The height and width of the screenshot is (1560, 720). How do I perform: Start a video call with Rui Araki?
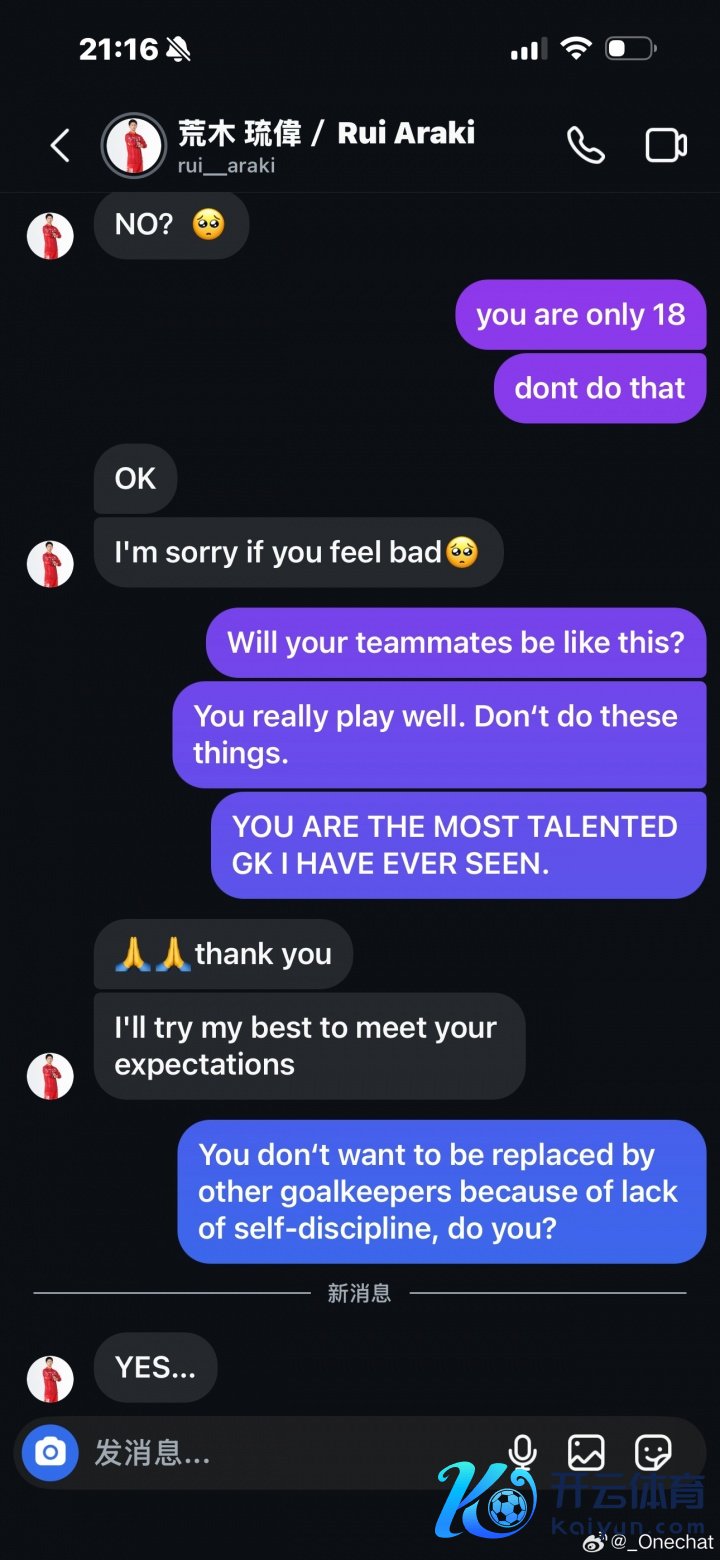coord(665,146)
